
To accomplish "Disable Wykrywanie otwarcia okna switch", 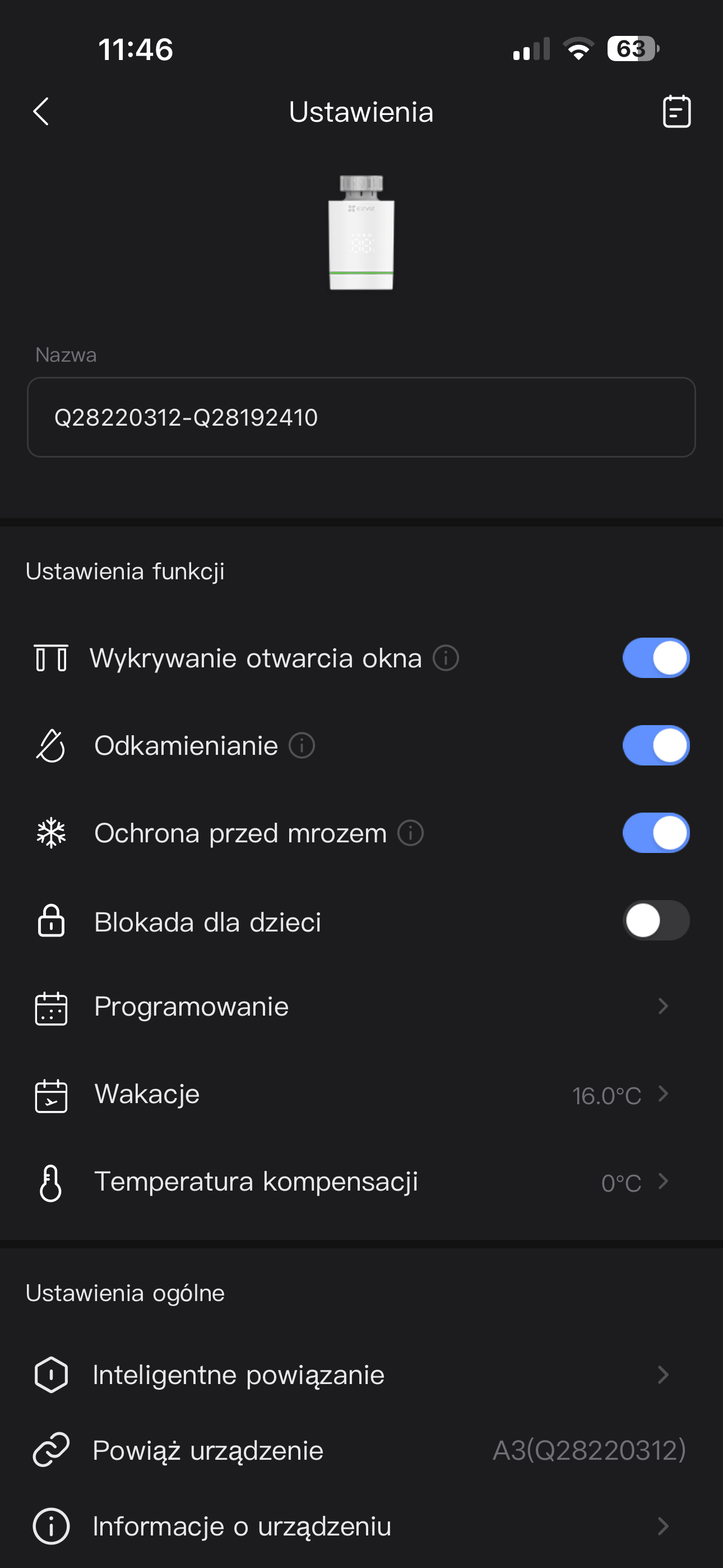I will tap(655, 658).
